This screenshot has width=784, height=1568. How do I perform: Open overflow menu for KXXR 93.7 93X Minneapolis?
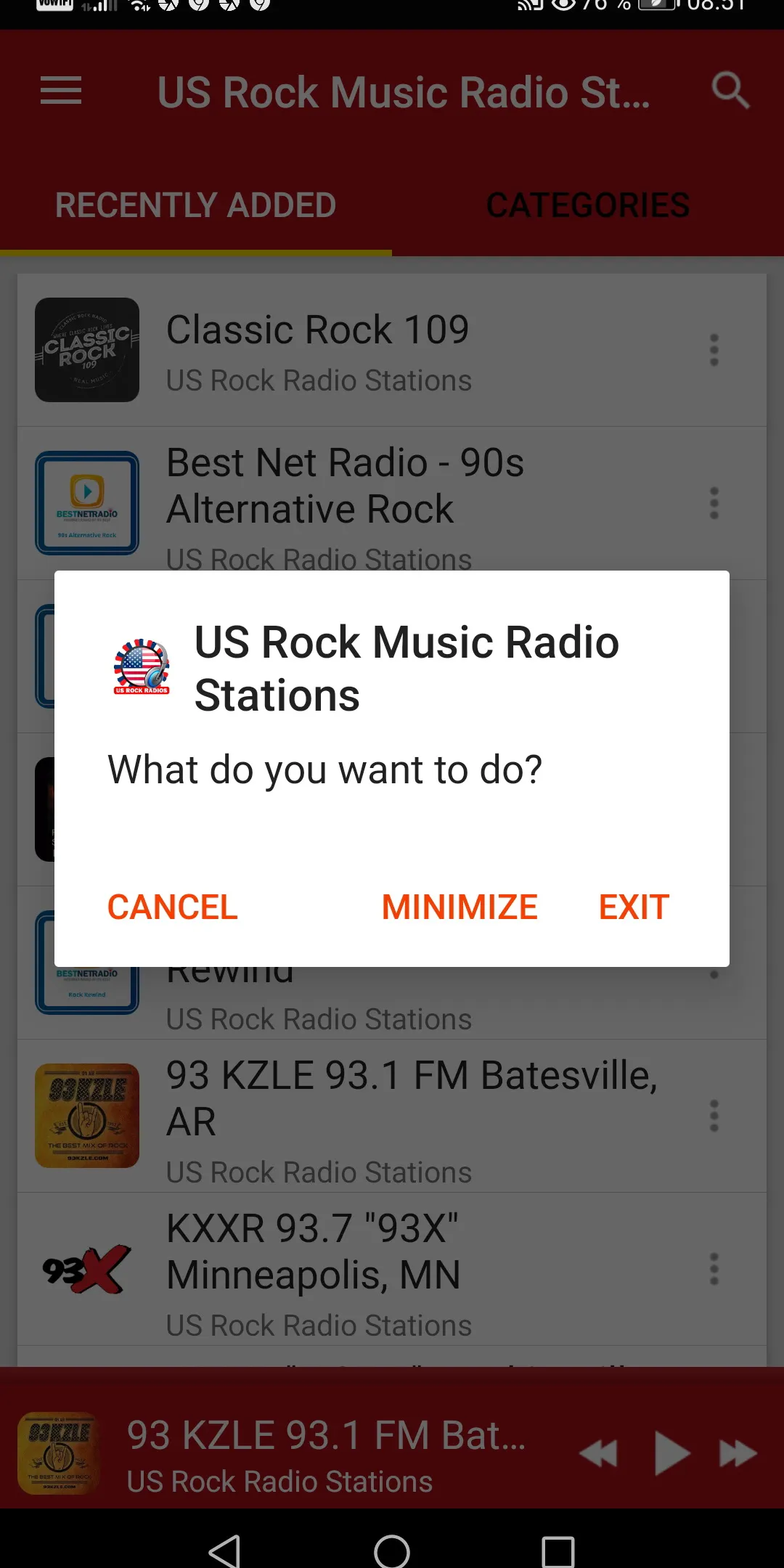[714, 1269]
